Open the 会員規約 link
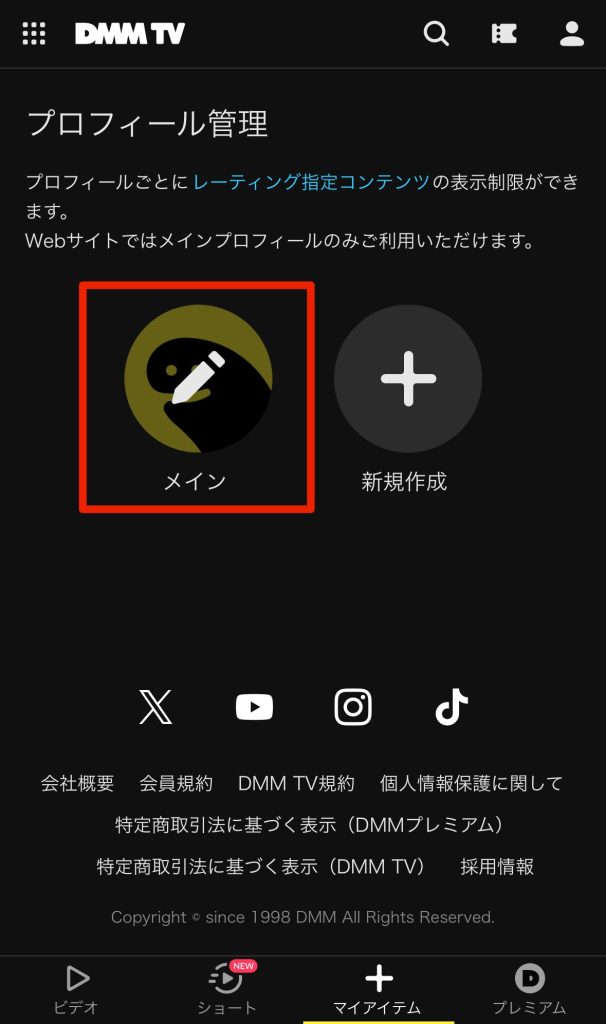This screenshot has width=606, height=1024. point(176,783)
